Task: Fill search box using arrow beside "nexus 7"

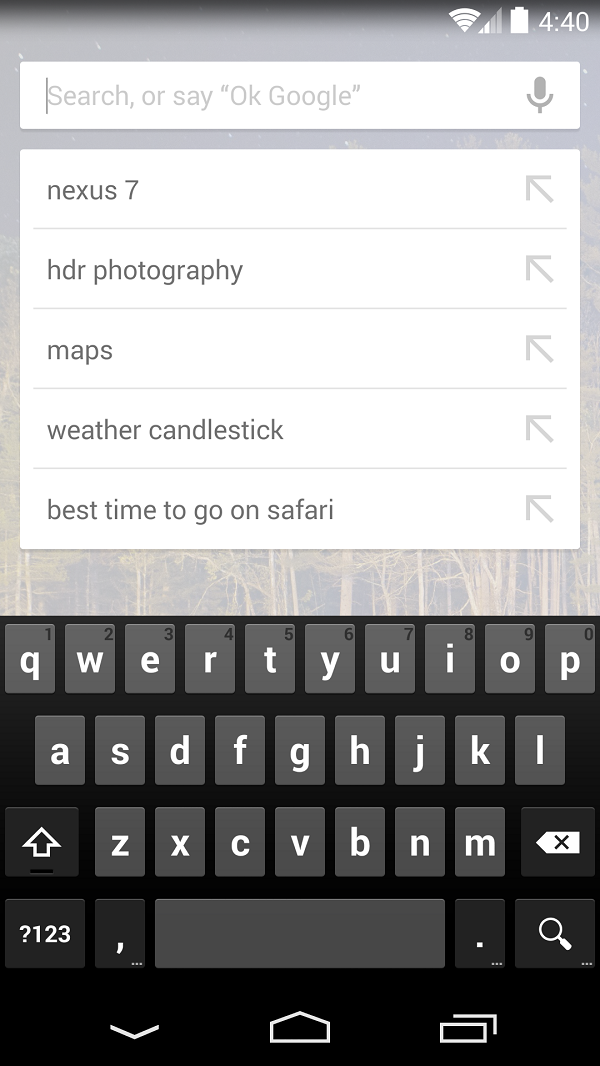Action: pyautogui.click(x=540, y=189)
